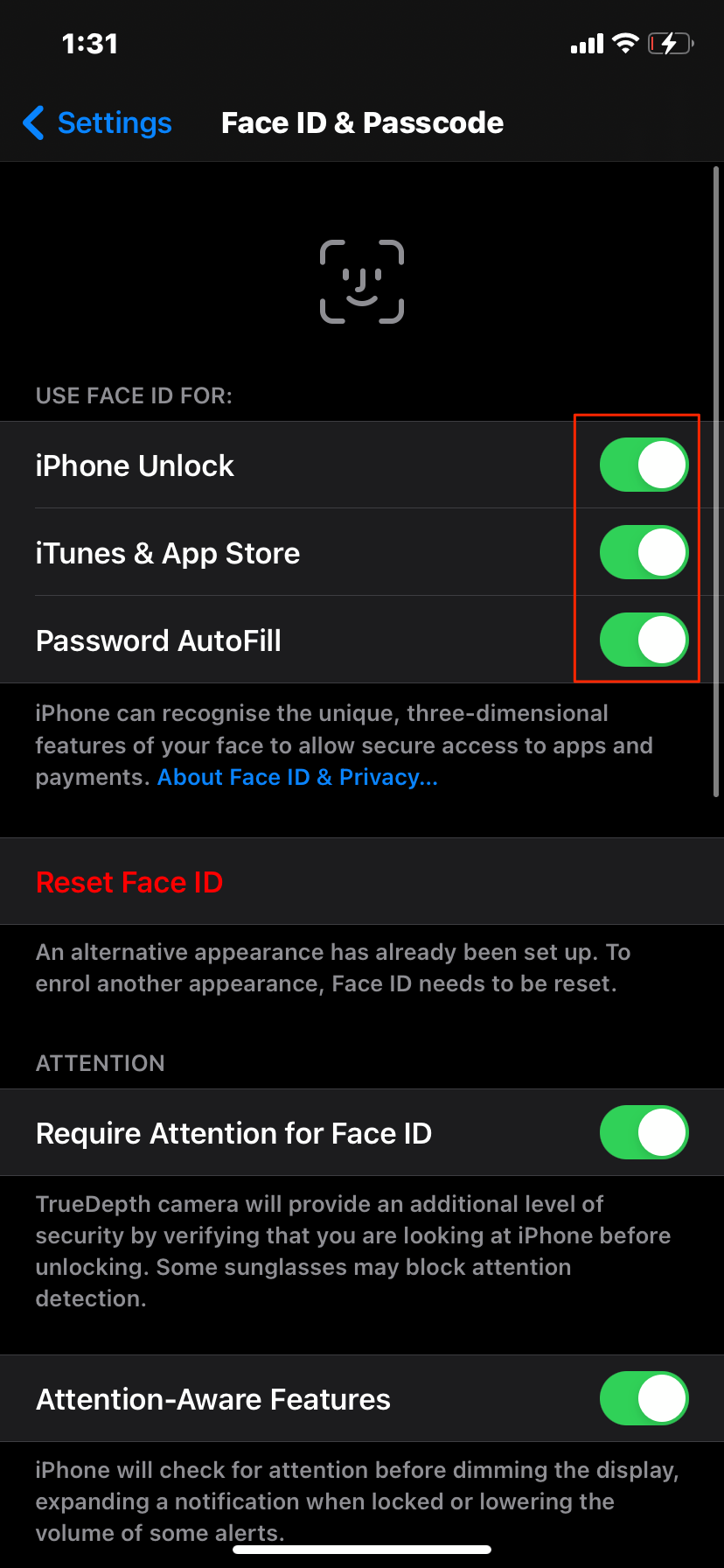The width and height of the screenshot is (724, 1568).
Task: Disable Face ID for iPhone Unlock
Action: [644, 465]
